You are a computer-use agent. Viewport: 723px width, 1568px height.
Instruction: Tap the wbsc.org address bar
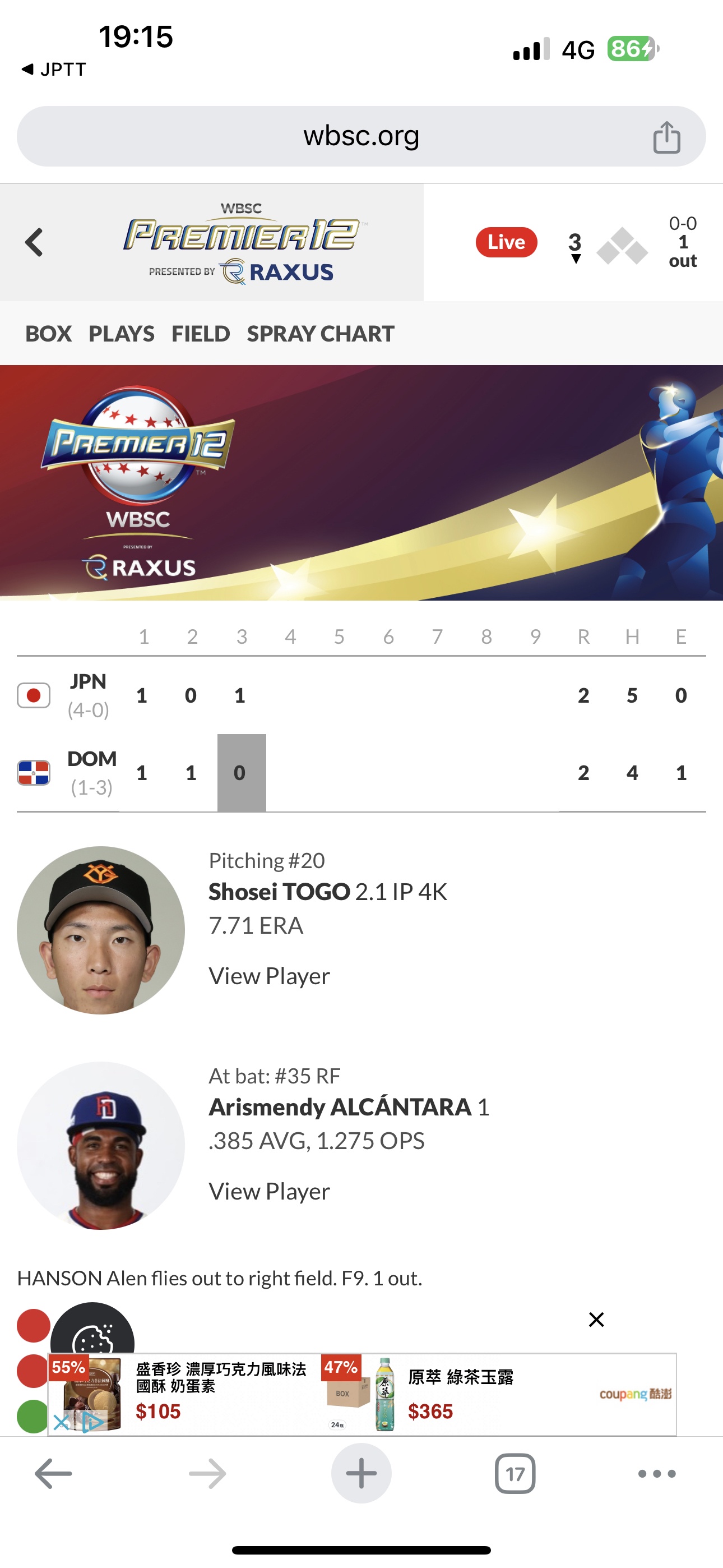(360, 136)
